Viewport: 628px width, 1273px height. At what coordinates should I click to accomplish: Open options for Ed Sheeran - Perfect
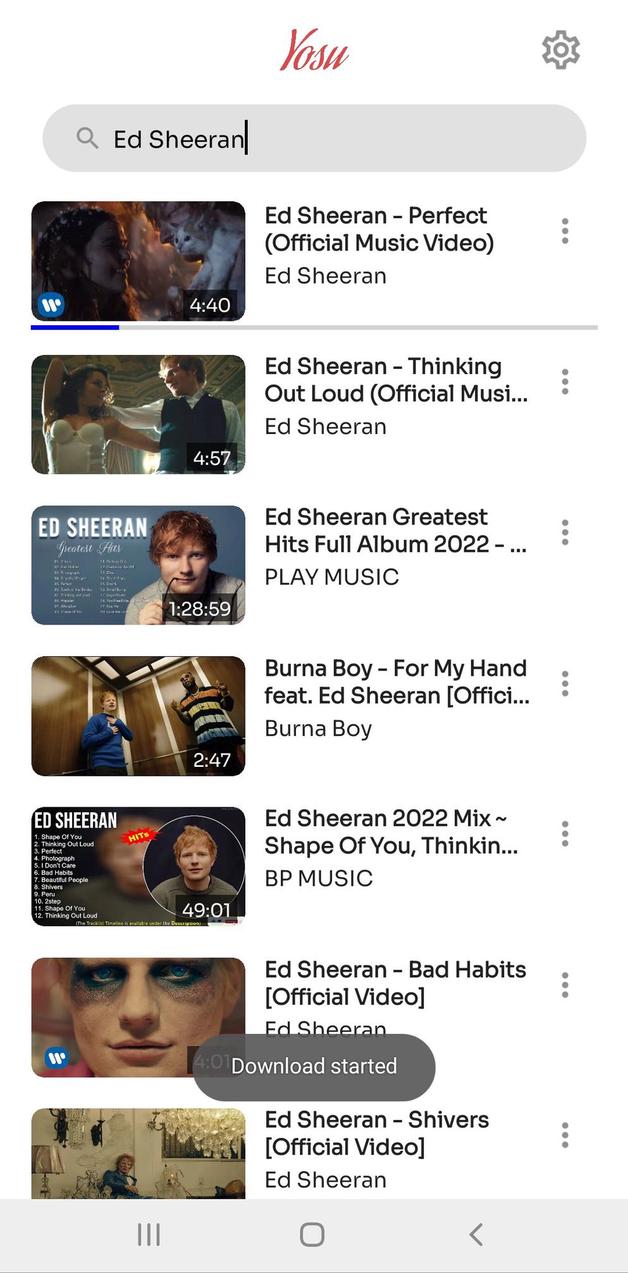pyautogui.click(x=565, y=231)
